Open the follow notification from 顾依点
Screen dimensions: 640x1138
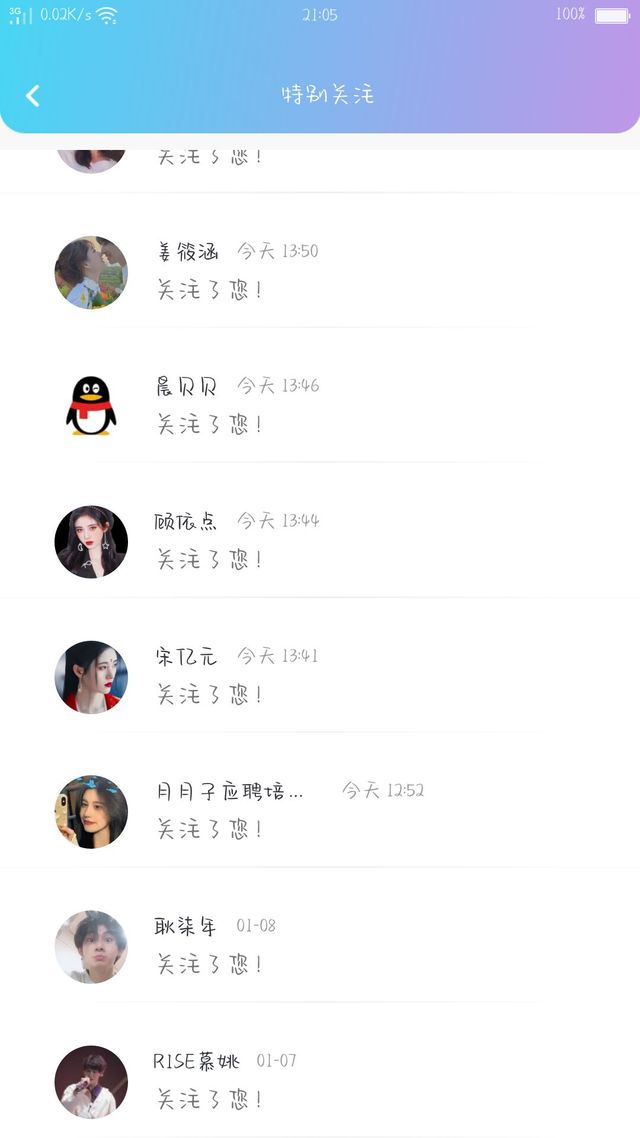[x=320, y=541]
